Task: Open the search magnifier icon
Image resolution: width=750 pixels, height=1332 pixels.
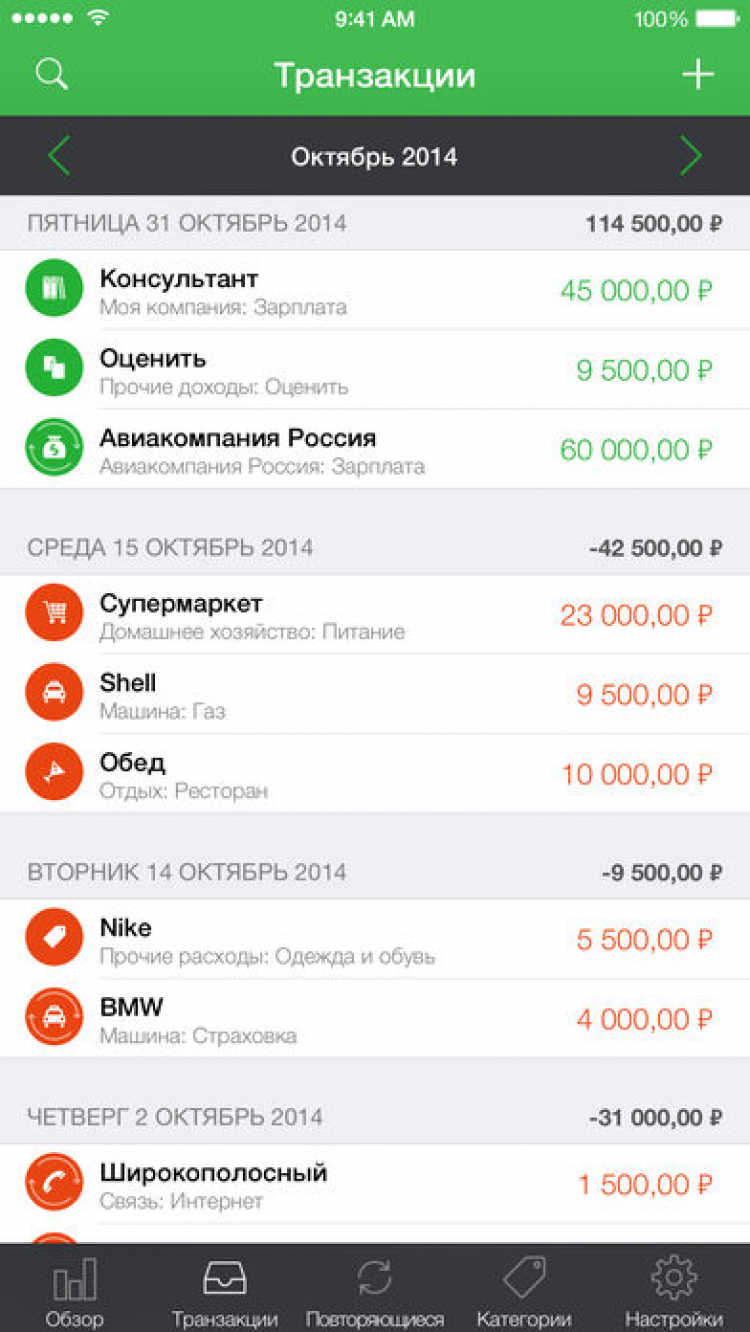Action: [x=51, y=75]
